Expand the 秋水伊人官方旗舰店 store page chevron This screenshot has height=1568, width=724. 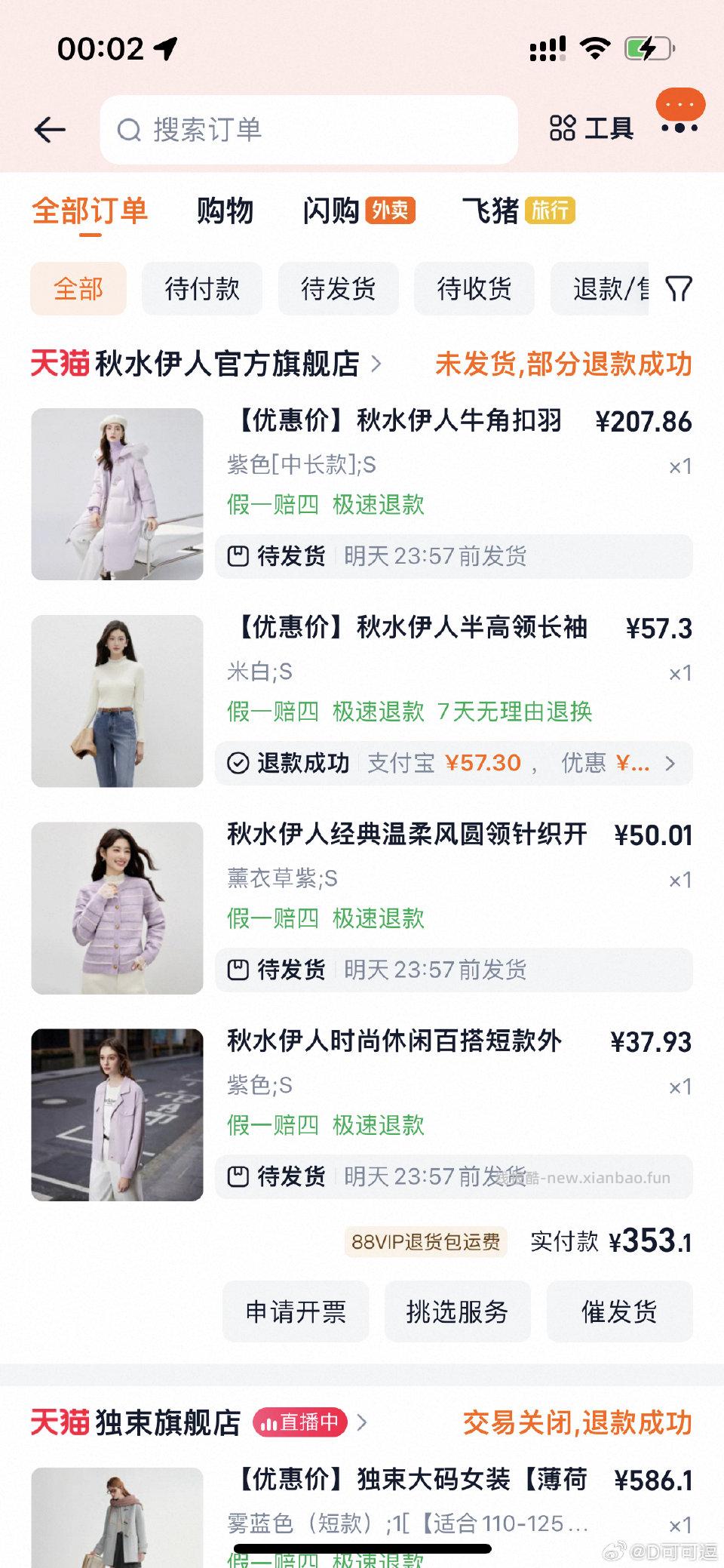coord(376,363)
